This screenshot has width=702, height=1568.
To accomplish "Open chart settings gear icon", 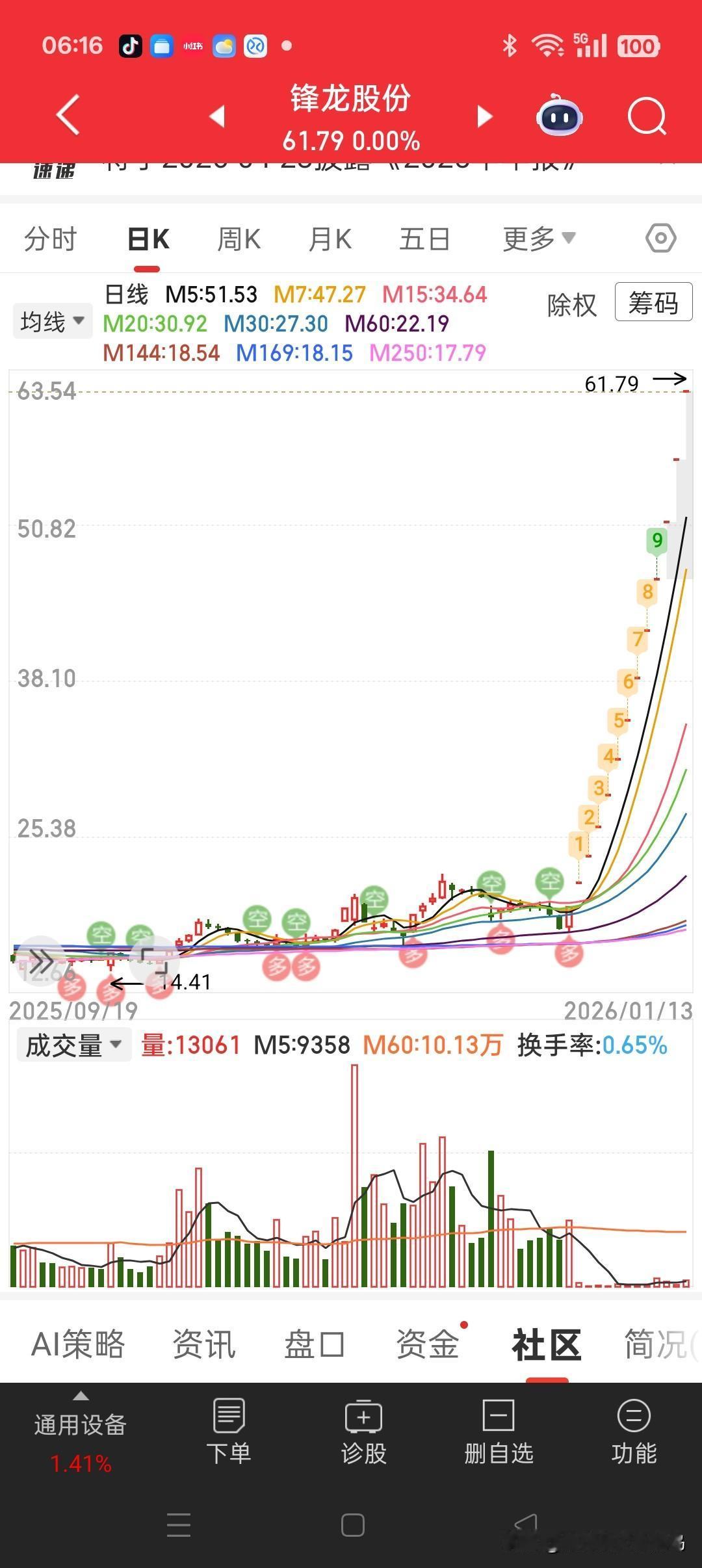I will (x=660, y=238).
